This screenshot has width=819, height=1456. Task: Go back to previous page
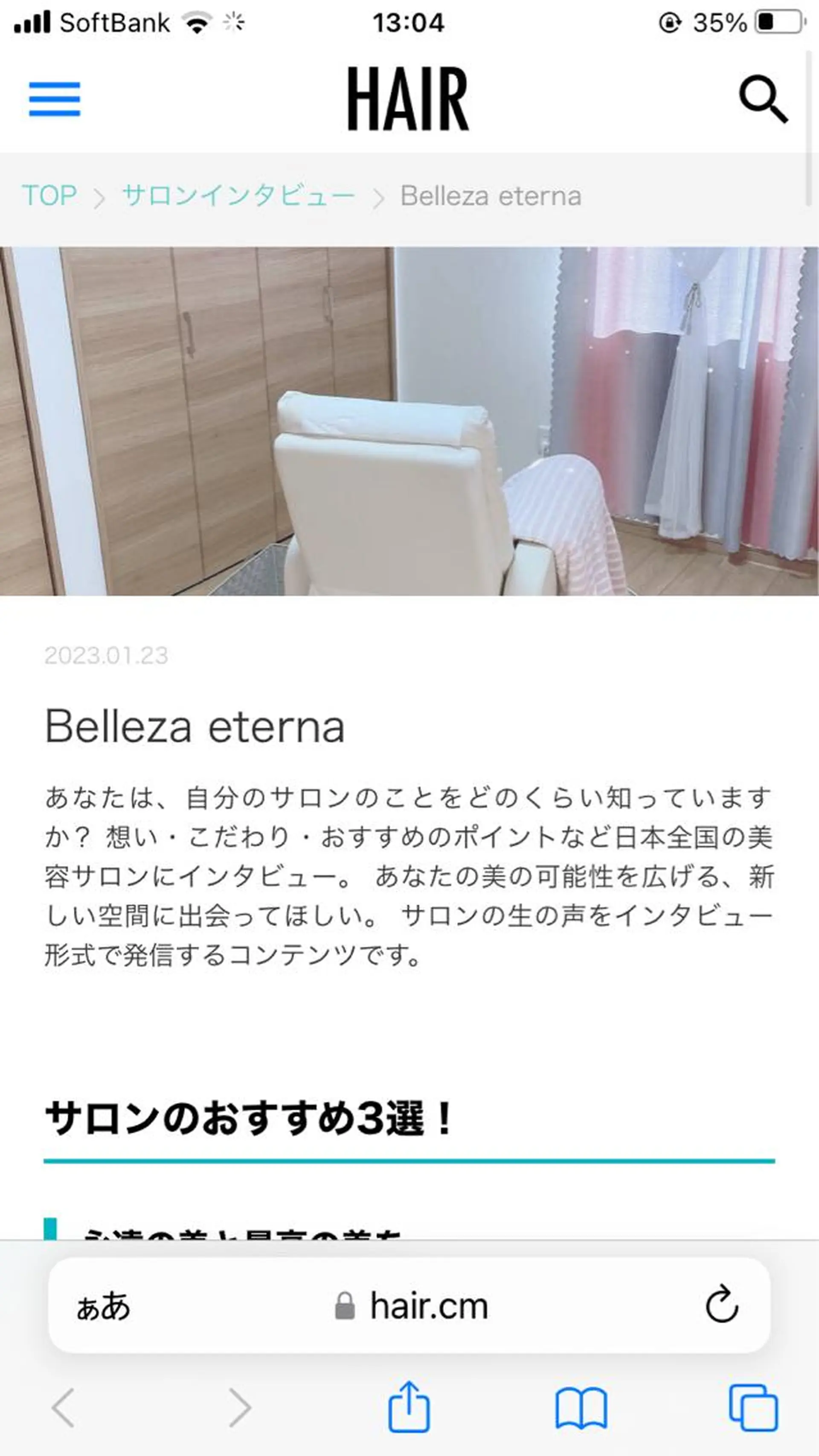coord(63,1408)
